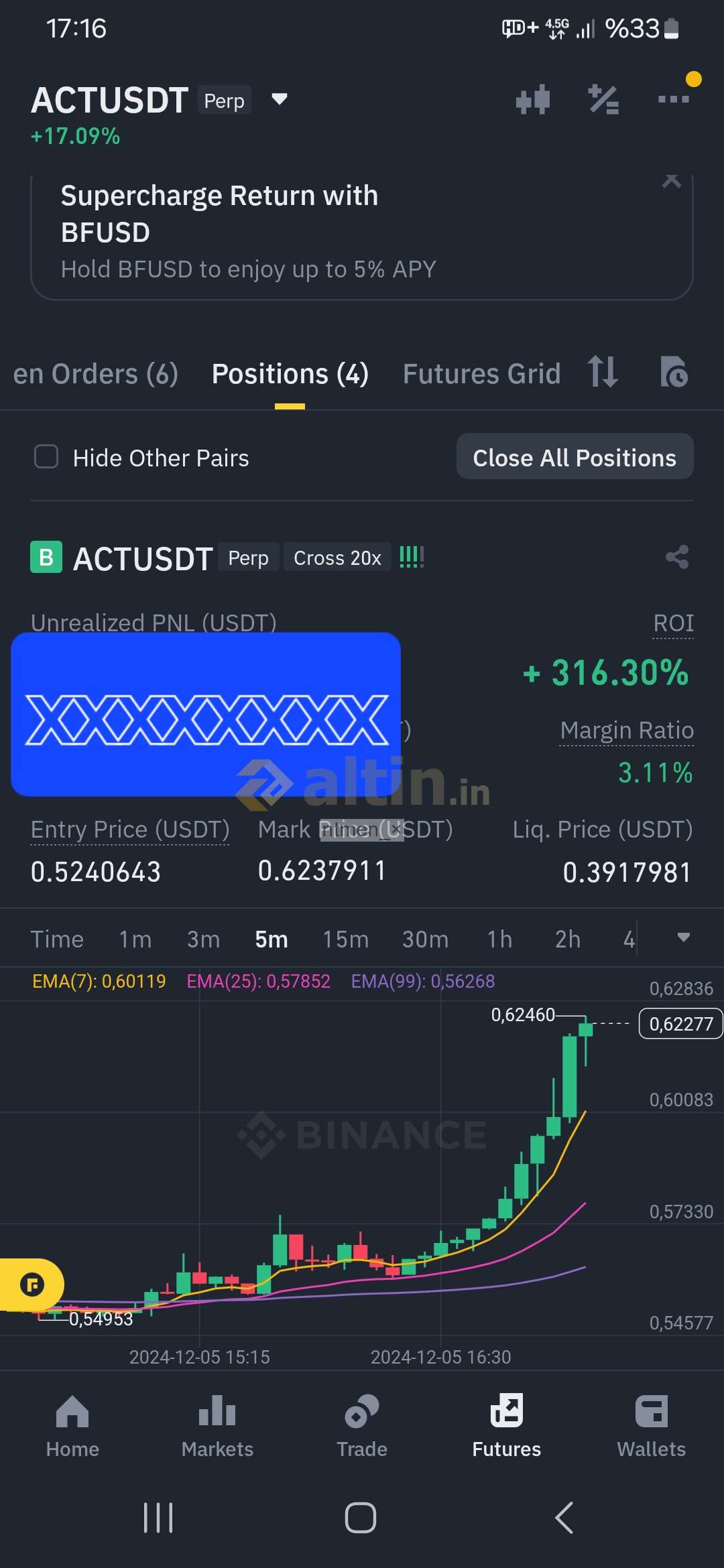Go back with the system back button
This screenshot has height=1568, width=724.
(x=564, y=1518)
